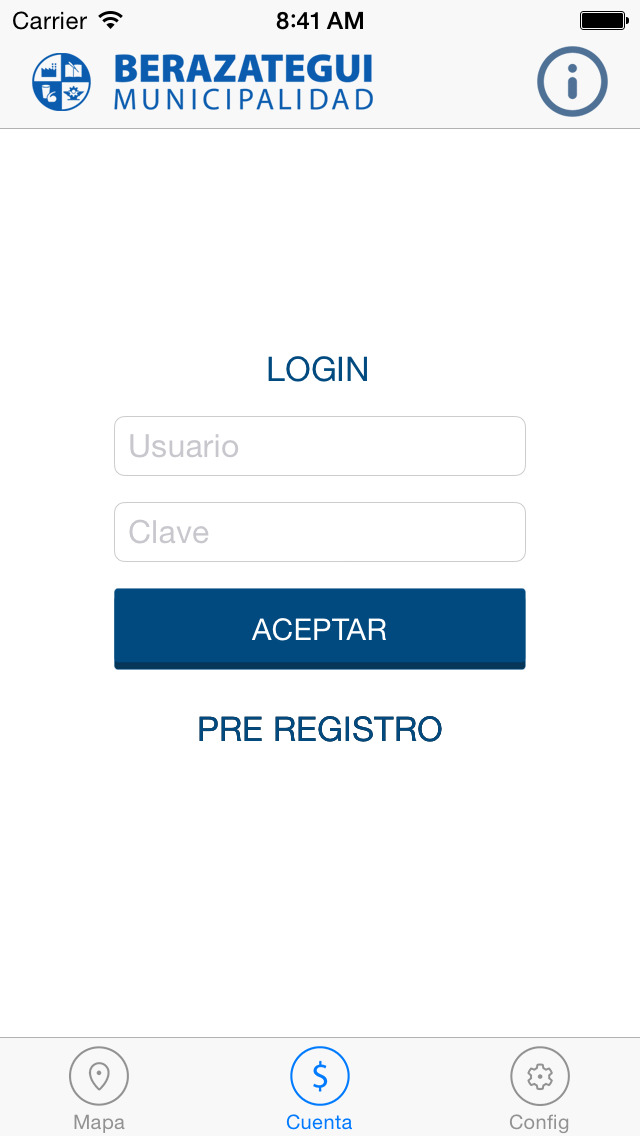Open the info icon in header

click(572, 81)
